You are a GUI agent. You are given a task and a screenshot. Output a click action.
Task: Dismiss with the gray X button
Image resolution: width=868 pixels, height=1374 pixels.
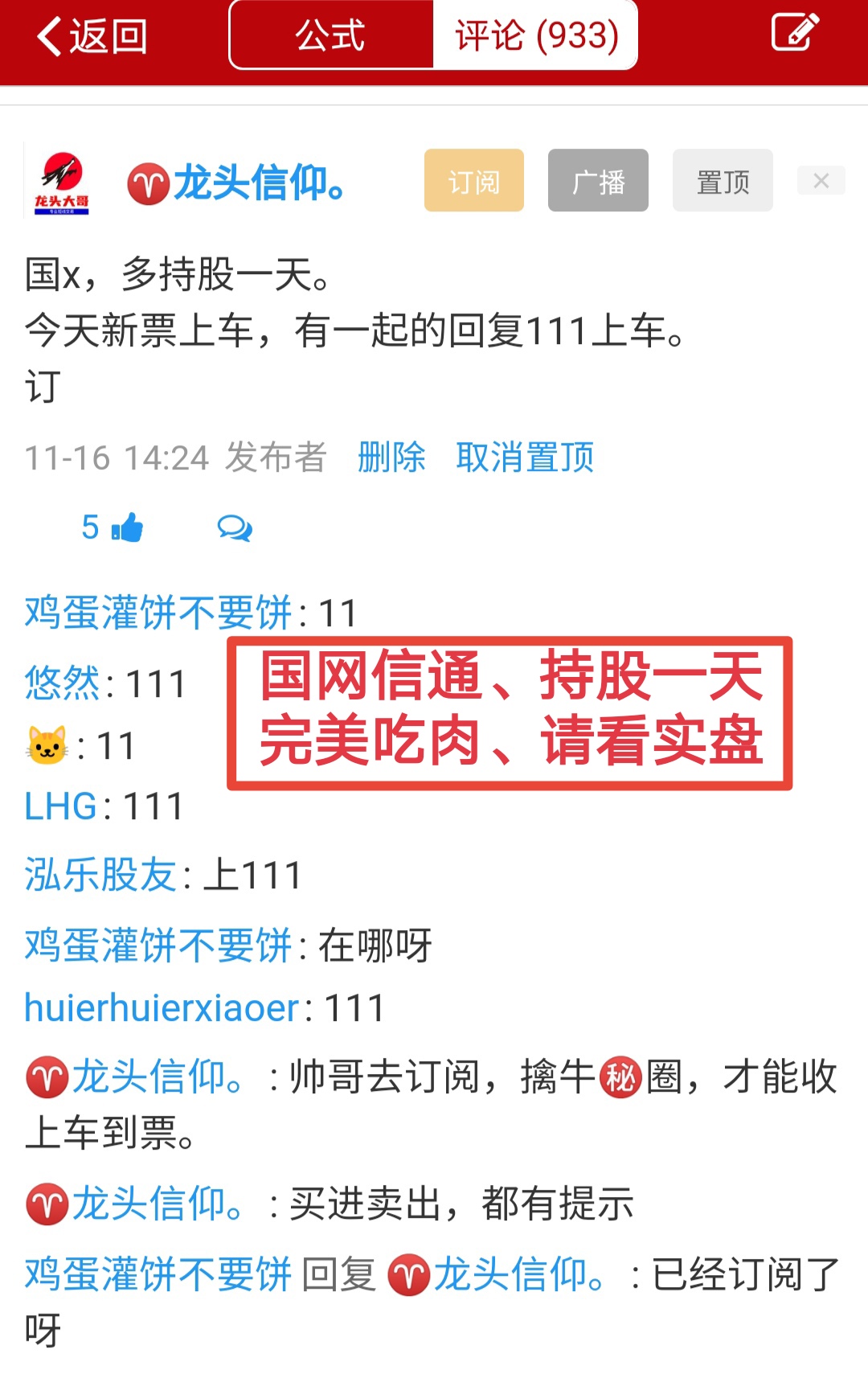tap(821, 180)
